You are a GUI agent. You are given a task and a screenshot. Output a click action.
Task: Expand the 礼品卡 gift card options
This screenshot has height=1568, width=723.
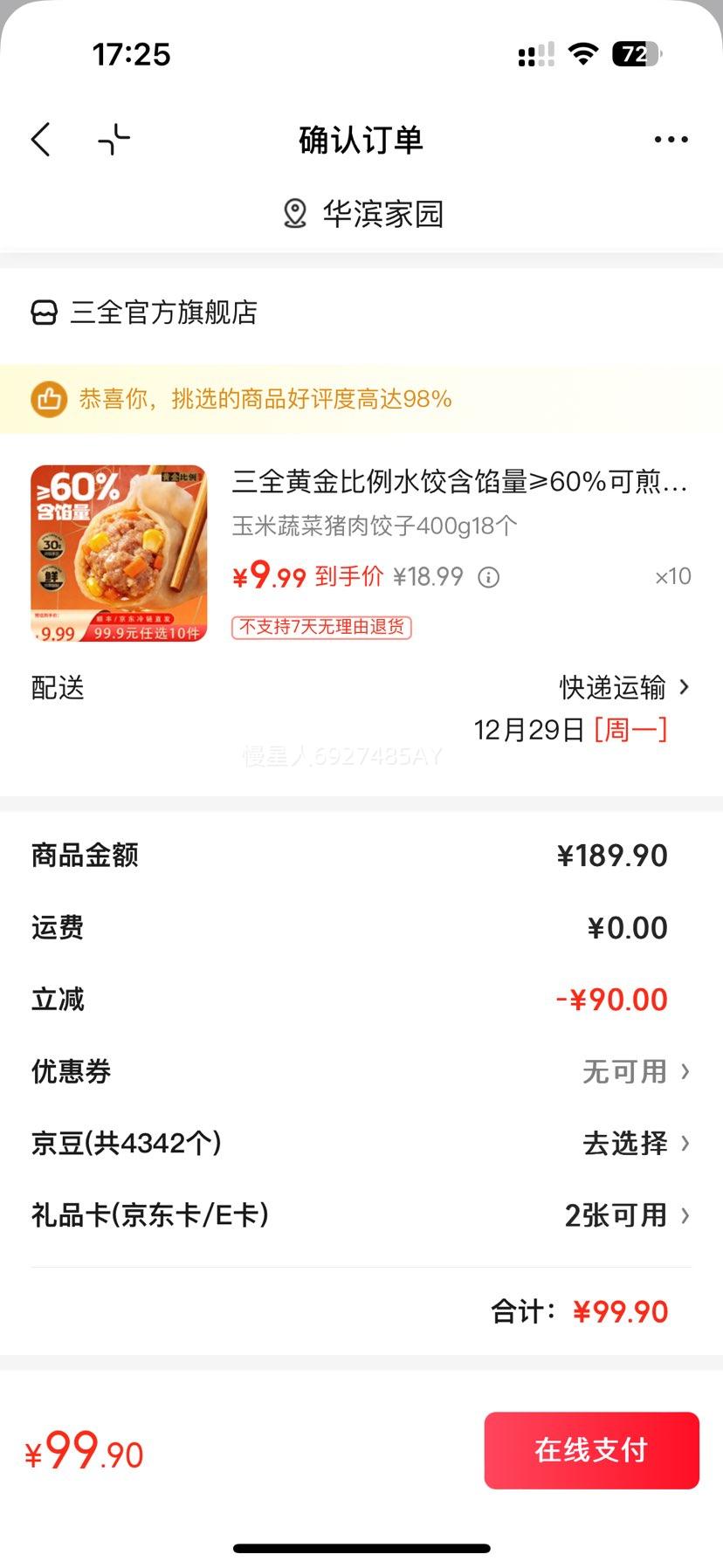[x=623, y=1214]
